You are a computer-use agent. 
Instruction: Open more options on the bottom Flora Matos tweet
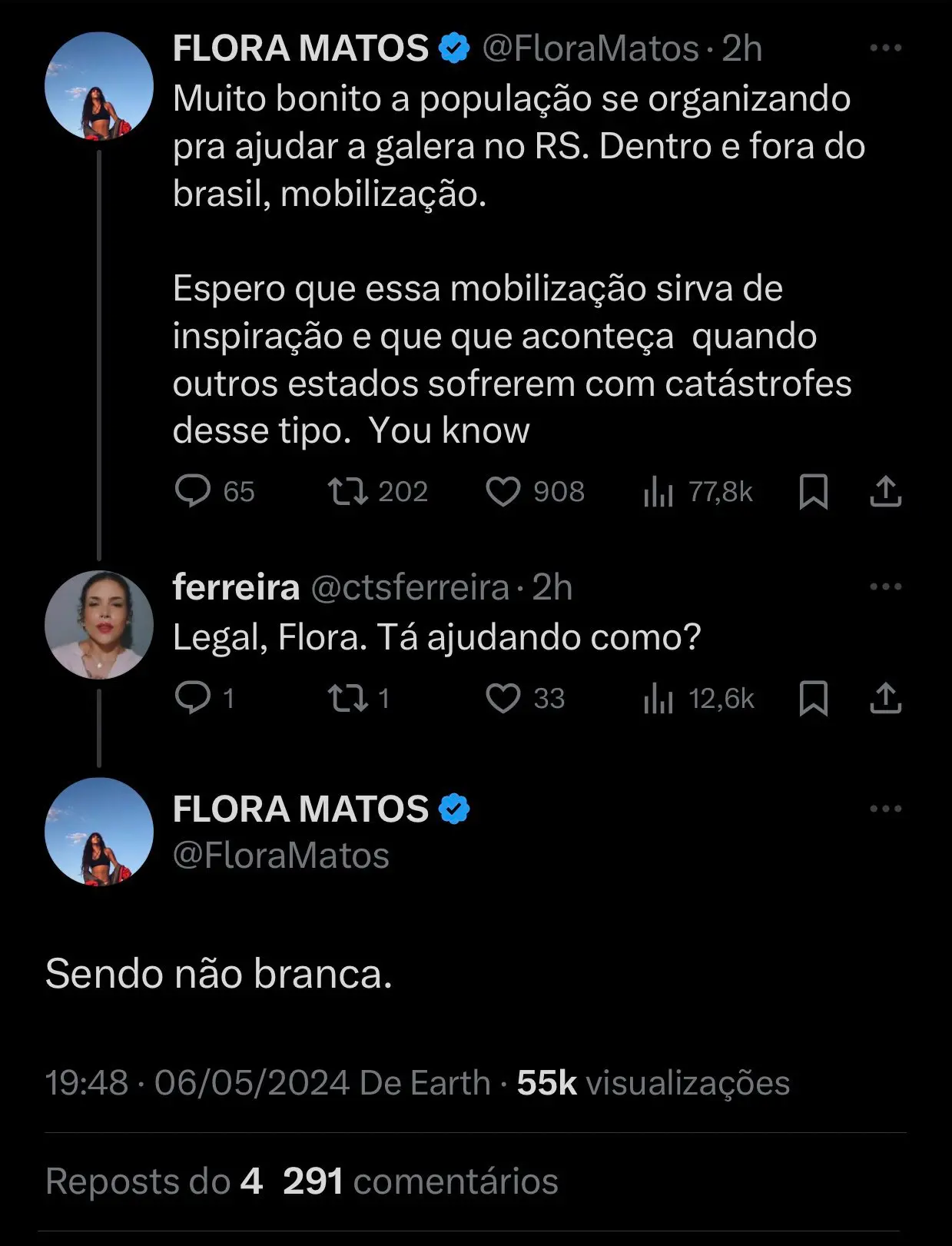[885, 807]
